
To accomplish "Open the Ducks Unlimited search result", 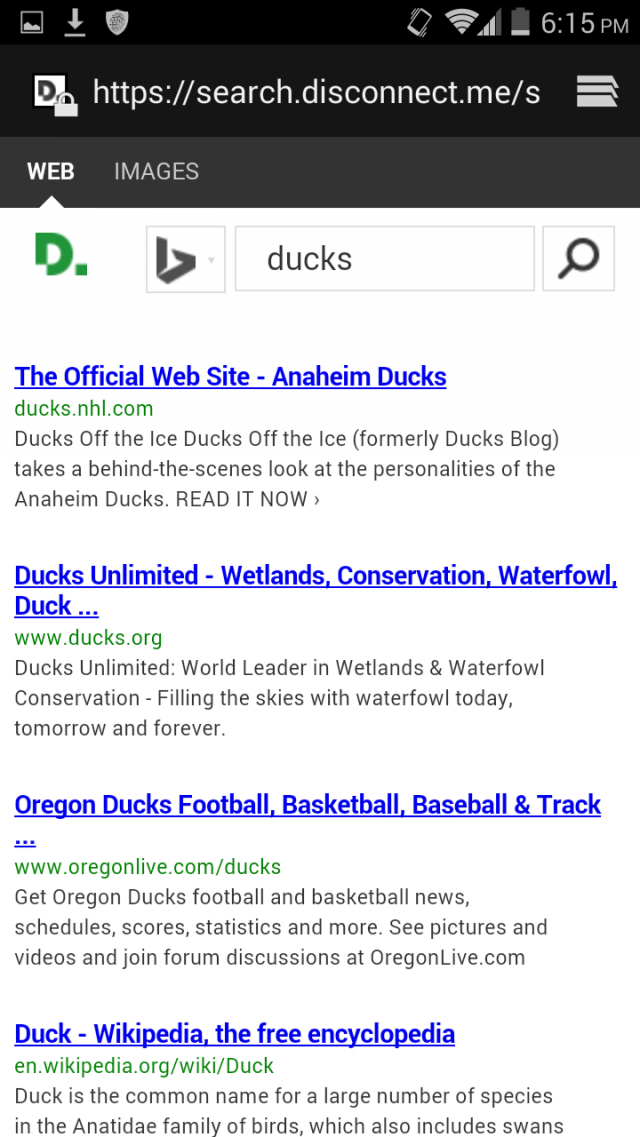I will (x=316, y=590).
